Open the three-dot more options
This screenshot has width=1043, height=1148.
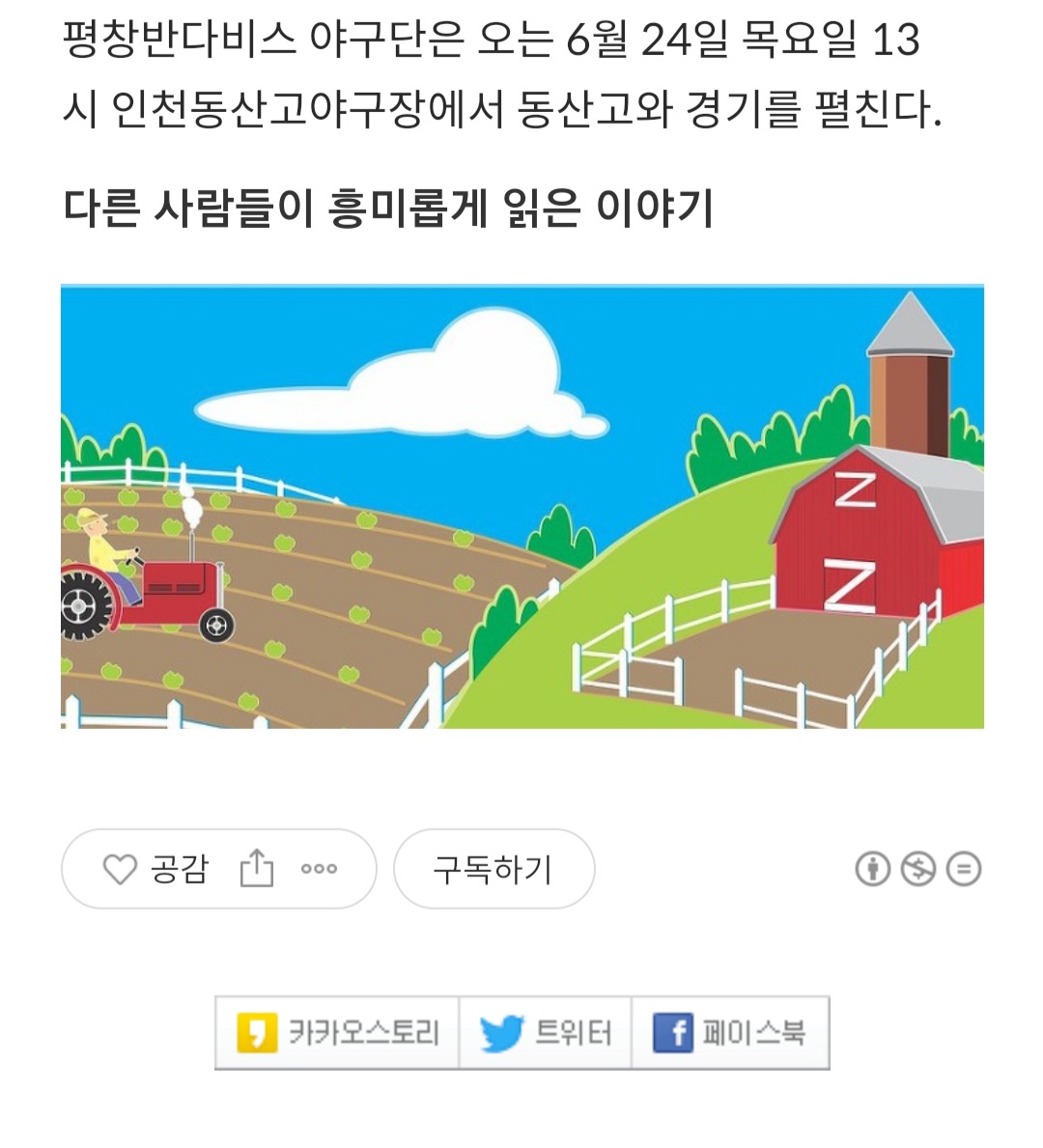[319, 869]
